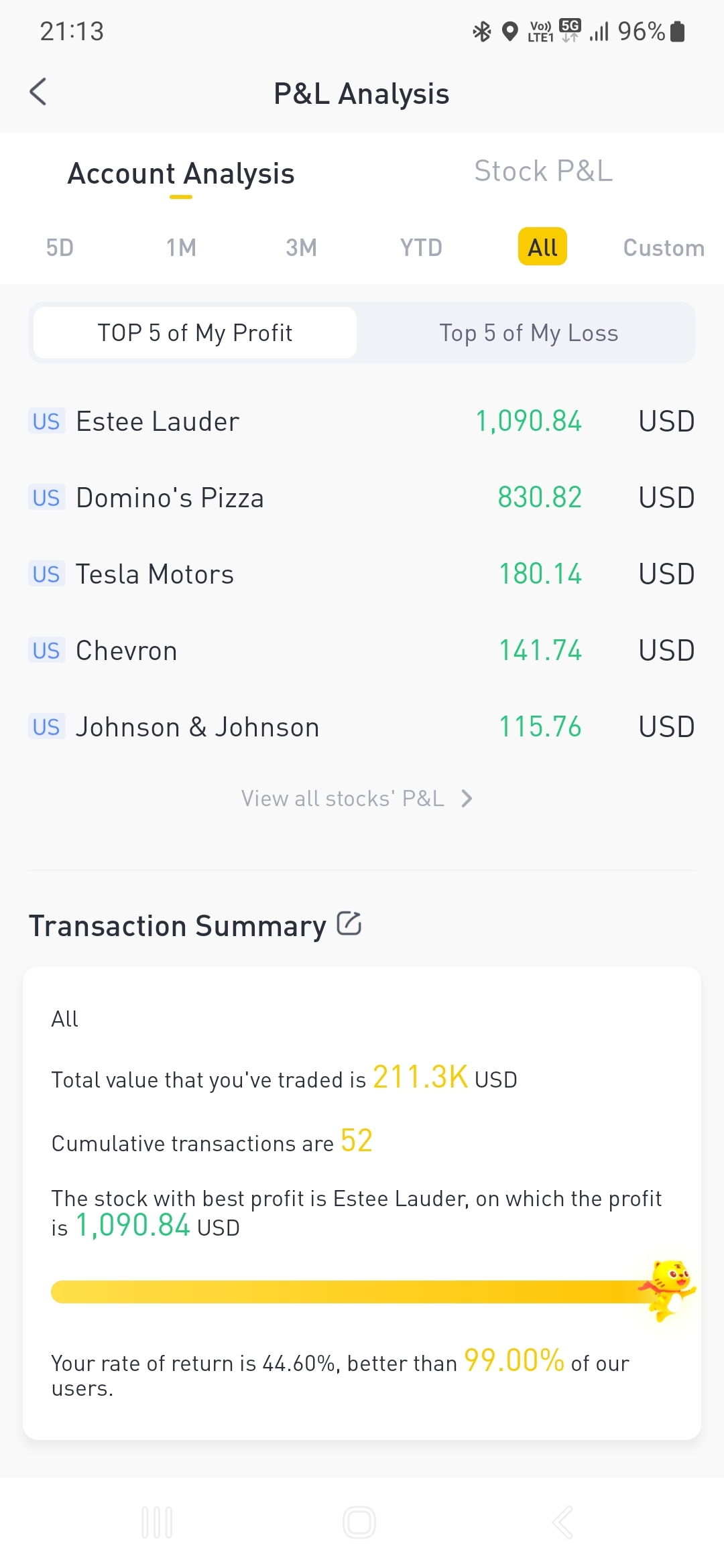
Task: Switch to the YTD range
Action: pos(421,248)
